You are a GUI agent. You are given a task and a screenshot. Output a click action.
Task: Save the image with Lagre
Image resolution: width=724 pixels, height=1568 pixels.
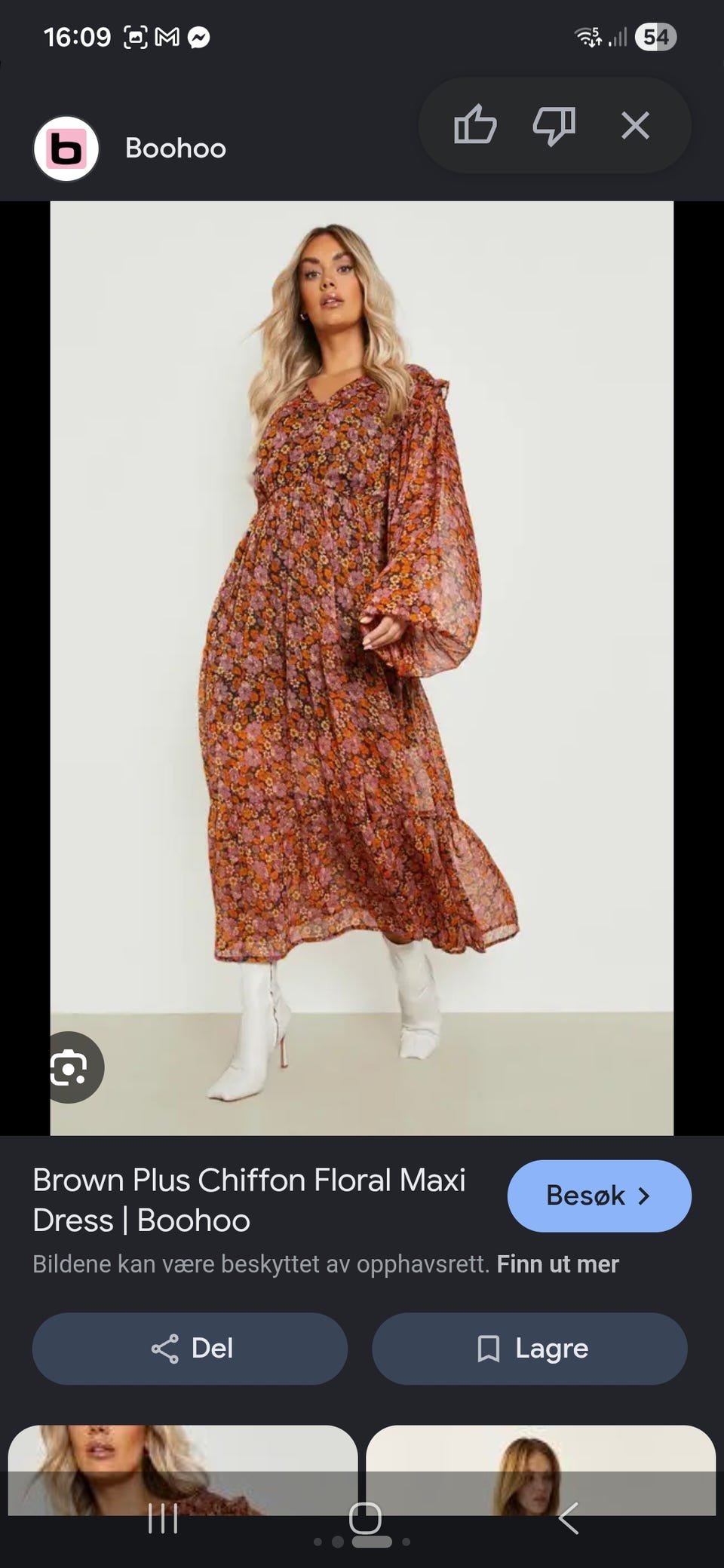click(529, 1348)
